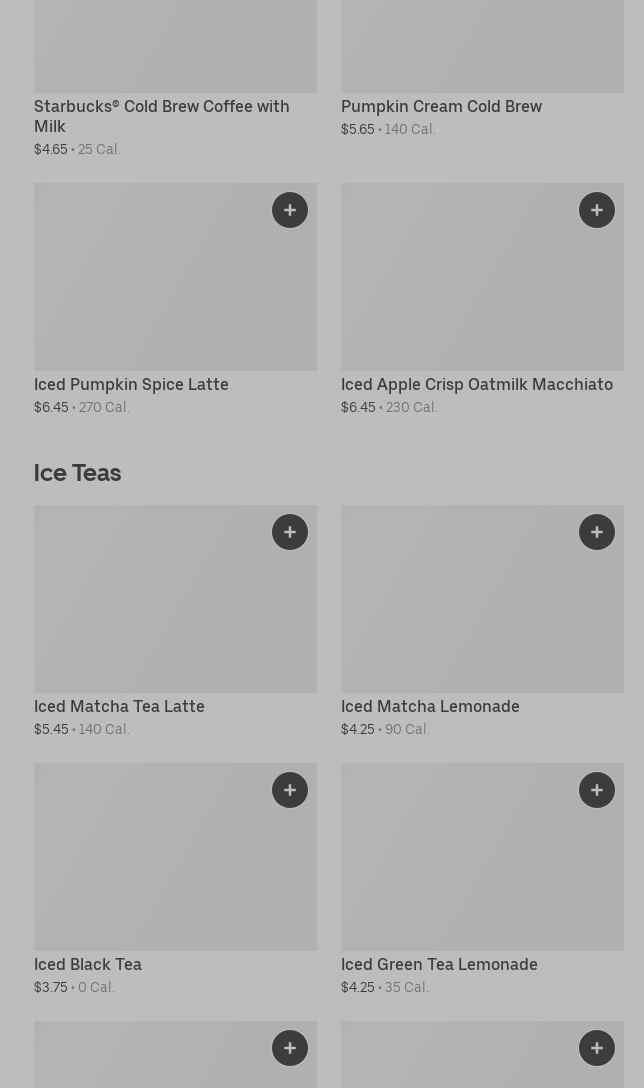This screenshot has height=1088, width=644.
Task: Add Iced Apple Crisp Oatmilk Macchiato to cart
Action: [x=597, y=210]
